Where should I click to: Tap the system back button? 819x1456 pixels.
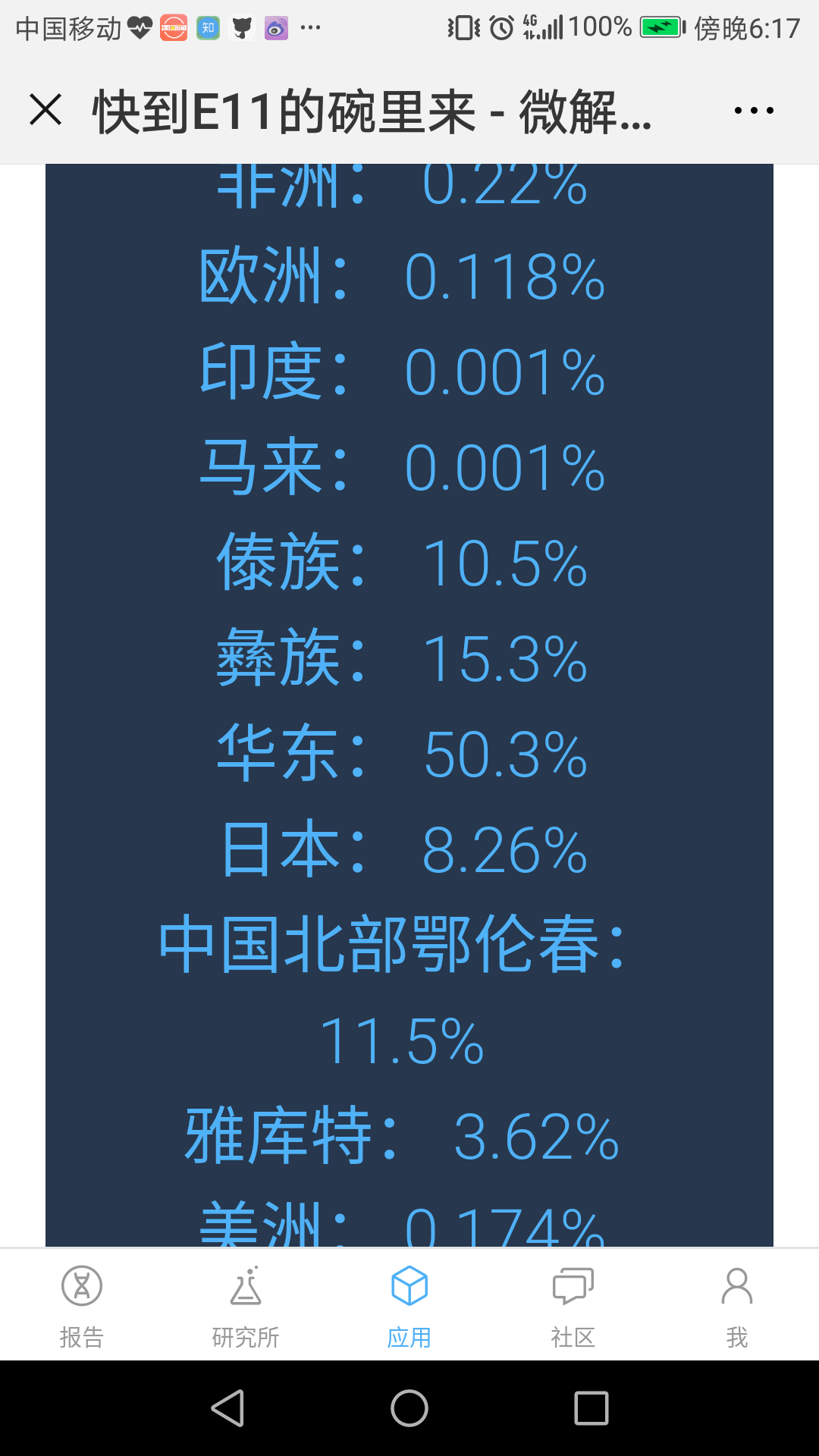point(227,1408)
